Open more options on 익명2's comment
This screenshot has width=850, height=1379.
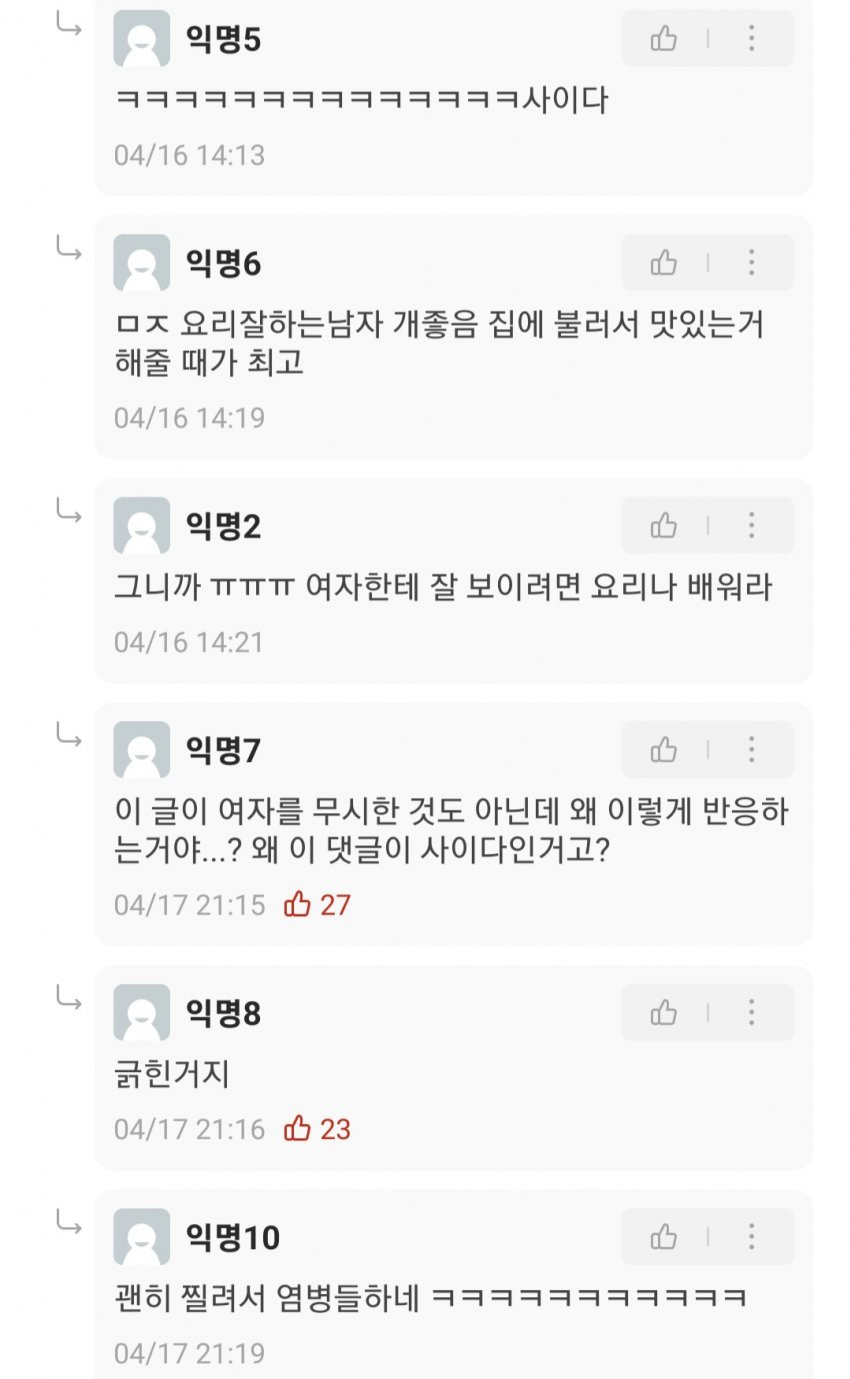point(751,526)
